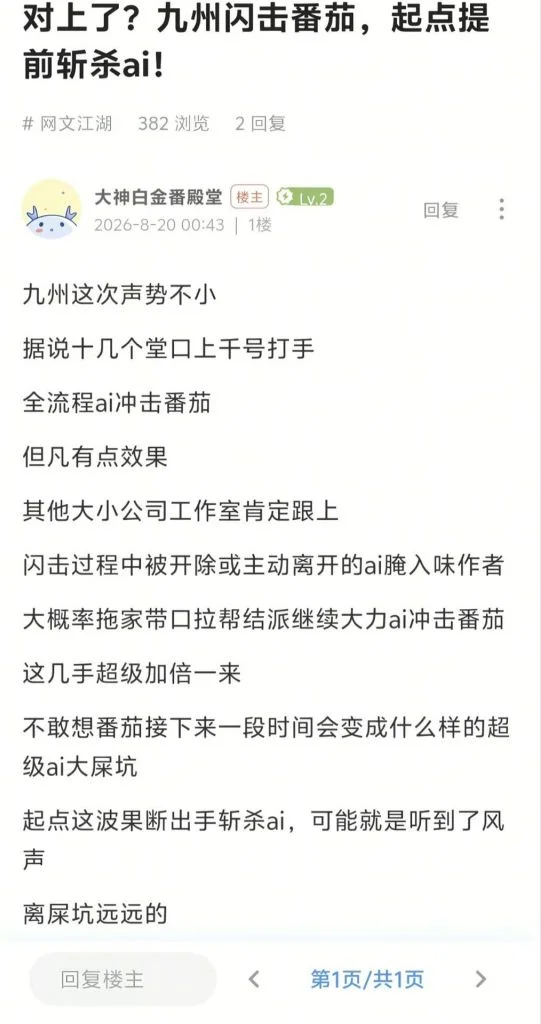Open 大神白金番殿堂's profile avatar
This screenshot has height=1024, width=541.
pyautogui.click(x=52, y=209)
